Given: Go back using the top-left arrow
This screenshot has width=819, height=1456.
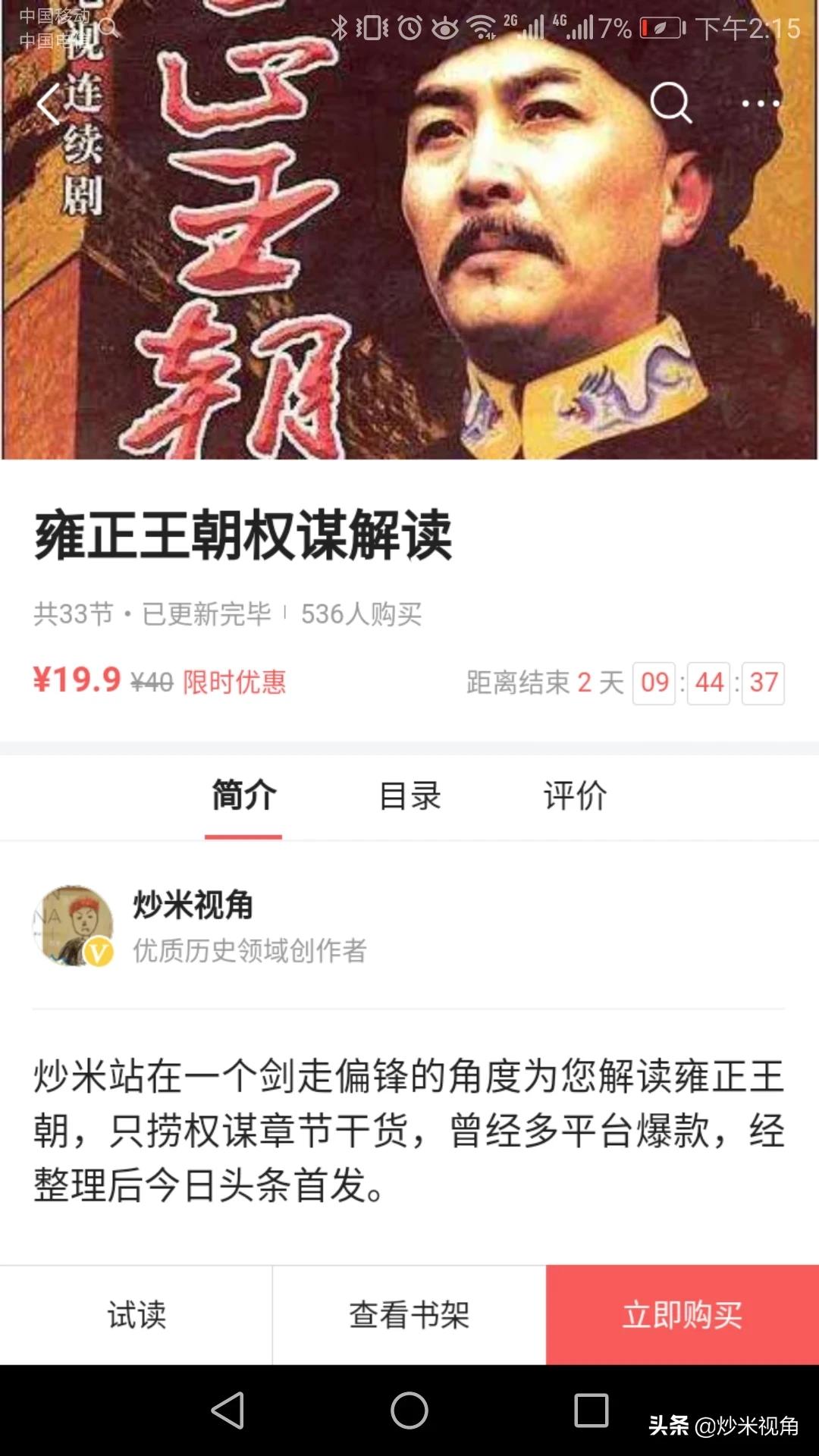Looking at the screenshot, I should (x=49, y=103).
